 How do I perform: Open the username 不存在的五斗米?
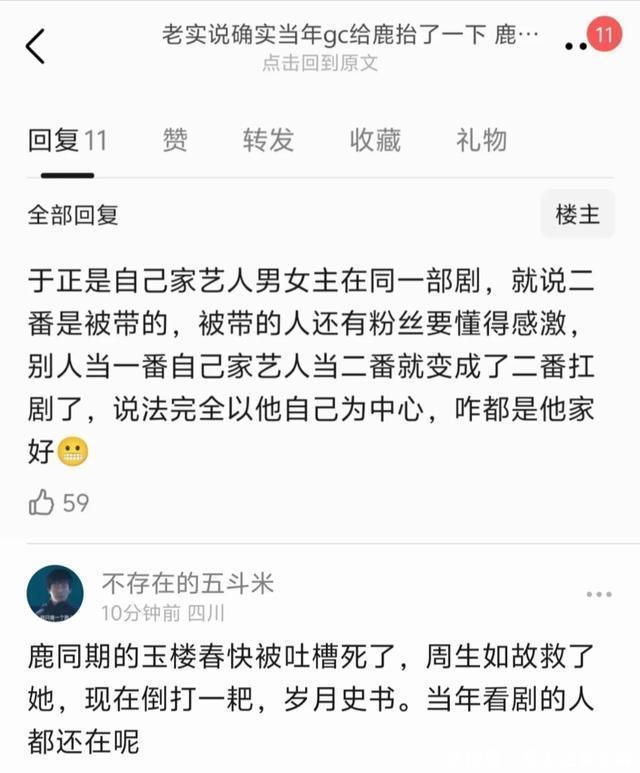click(x=187, y=582)
